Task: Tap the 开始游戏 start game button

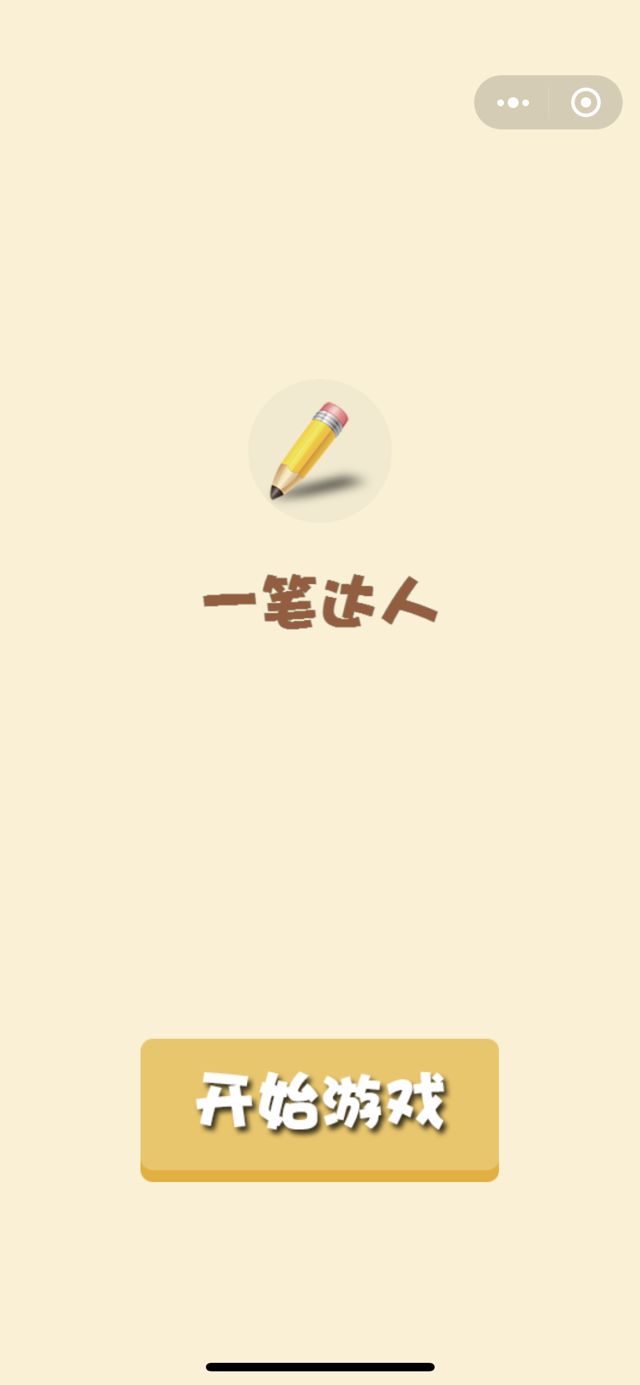Action: click(319, 1106)
